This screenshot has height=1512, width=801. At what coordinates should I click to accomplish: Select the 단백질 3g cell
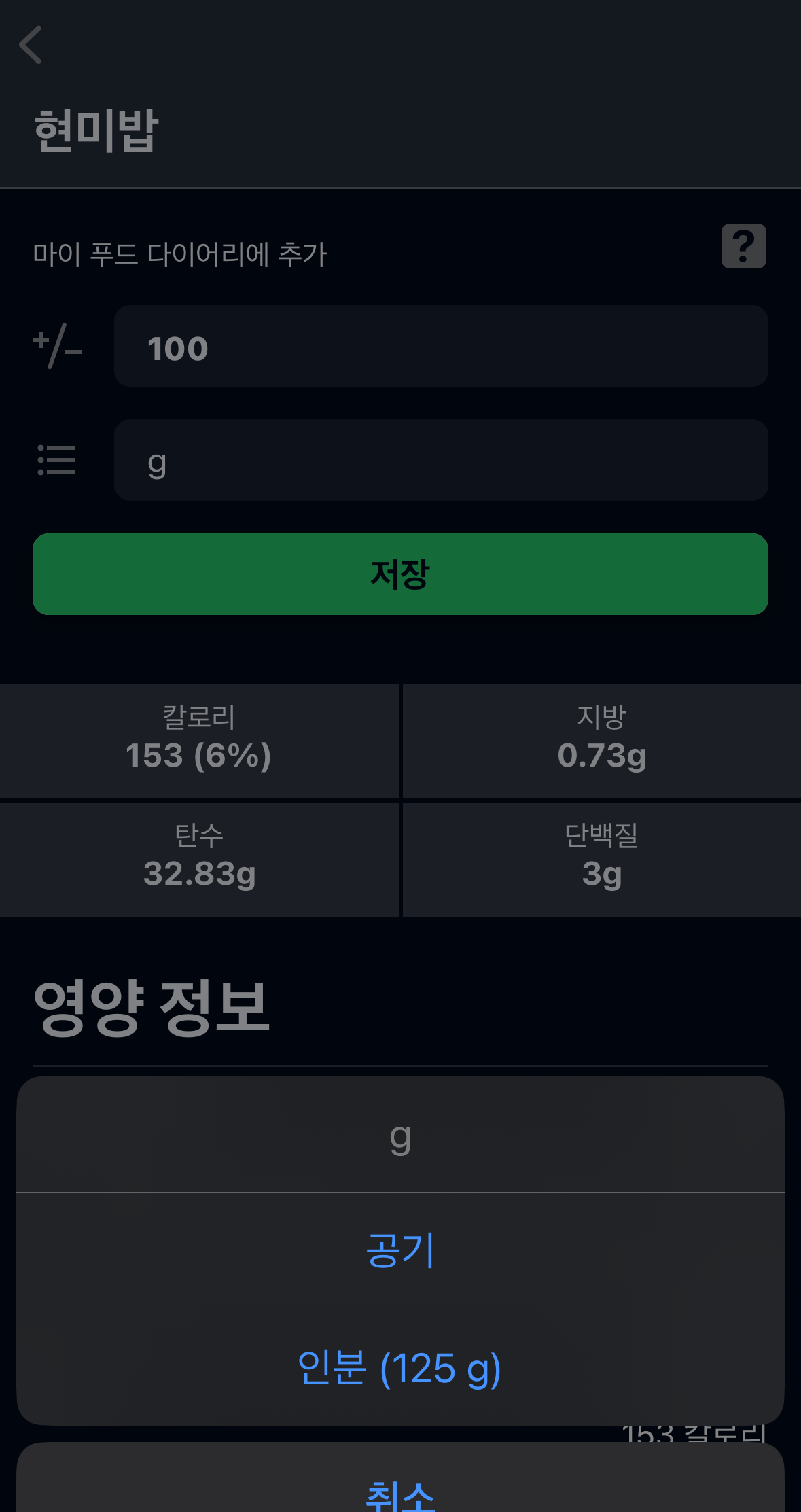[601, 858]
